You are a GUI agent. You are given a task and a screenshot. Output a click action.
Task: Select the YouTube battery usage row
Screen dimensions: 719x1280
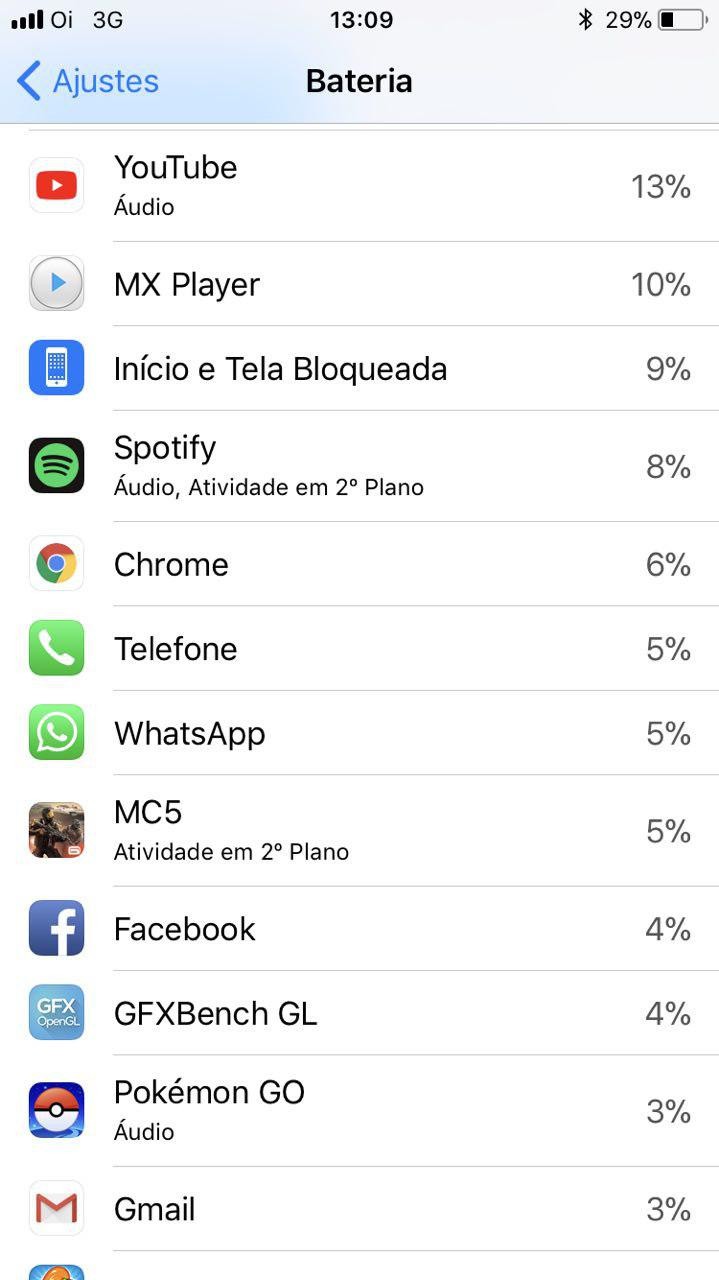pyautogui.click(x=360, y=186)
